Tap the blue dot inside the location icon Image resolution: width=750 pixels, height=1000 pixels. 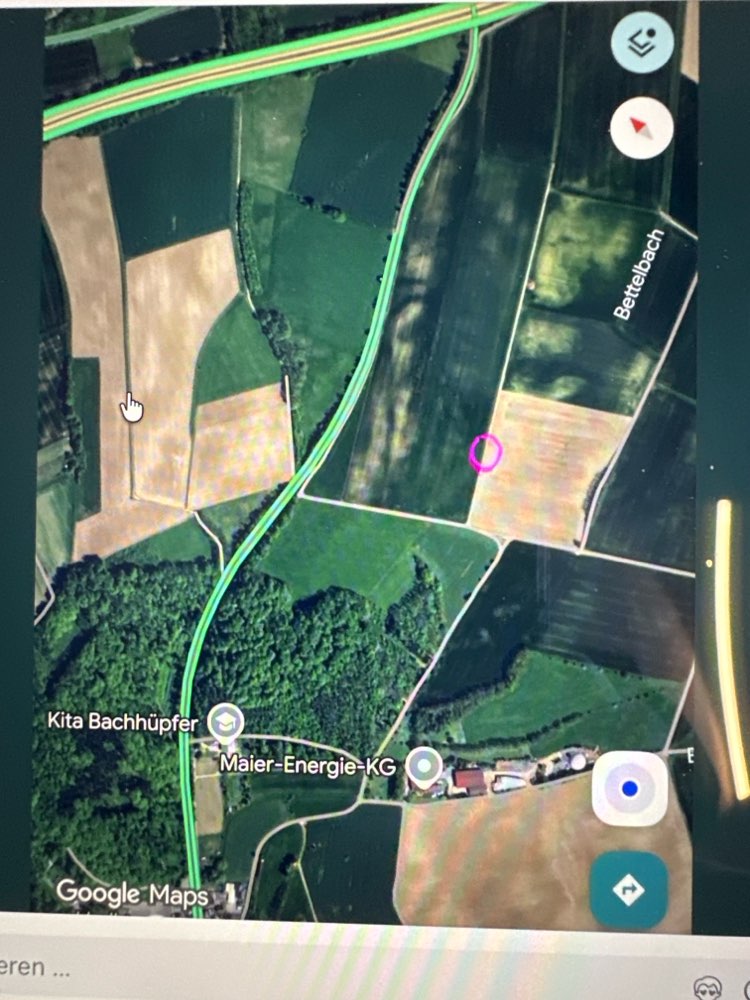tap(628, 790)
